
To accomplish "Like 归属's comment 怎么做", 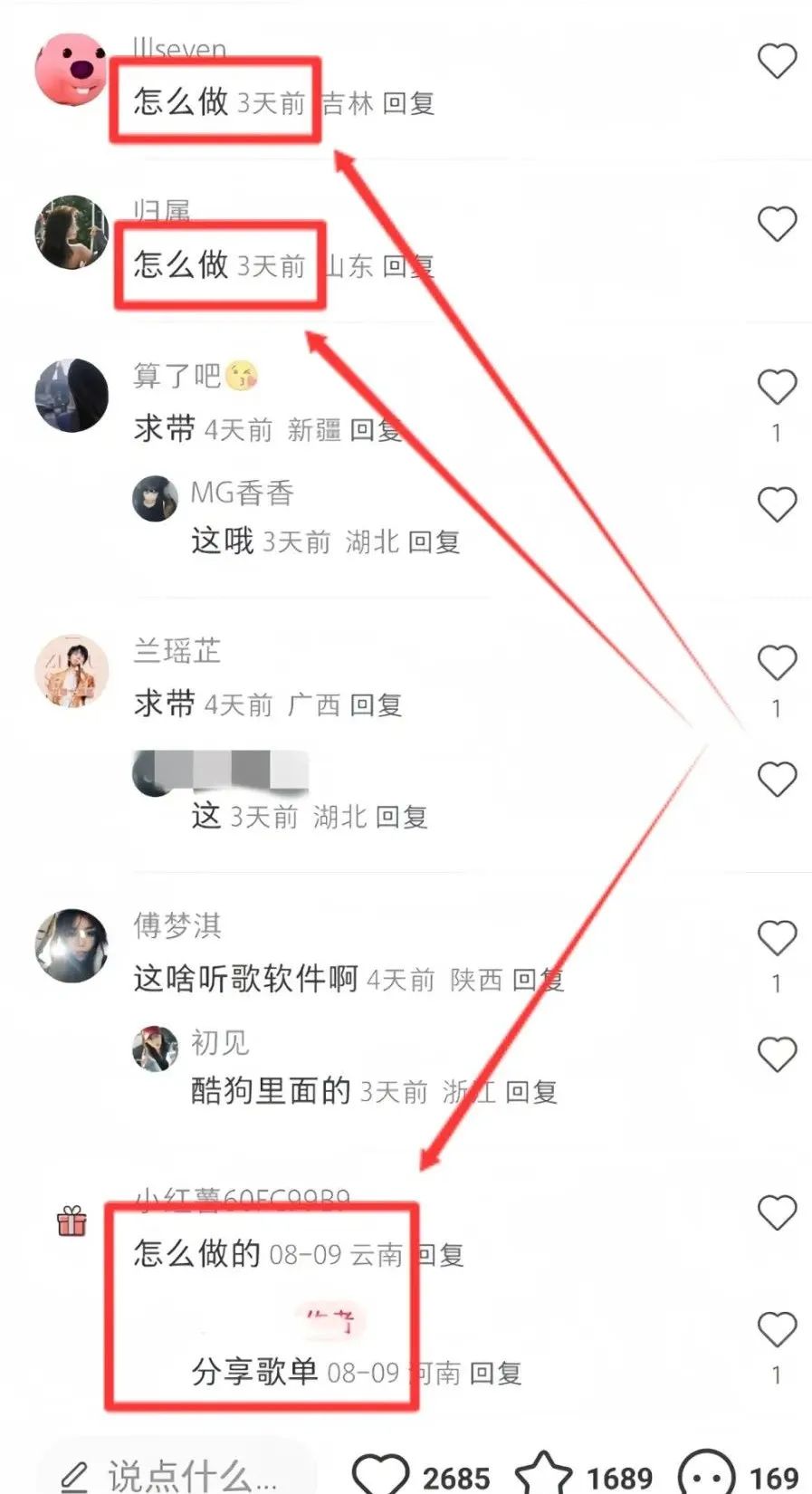I will click(776, 224).
